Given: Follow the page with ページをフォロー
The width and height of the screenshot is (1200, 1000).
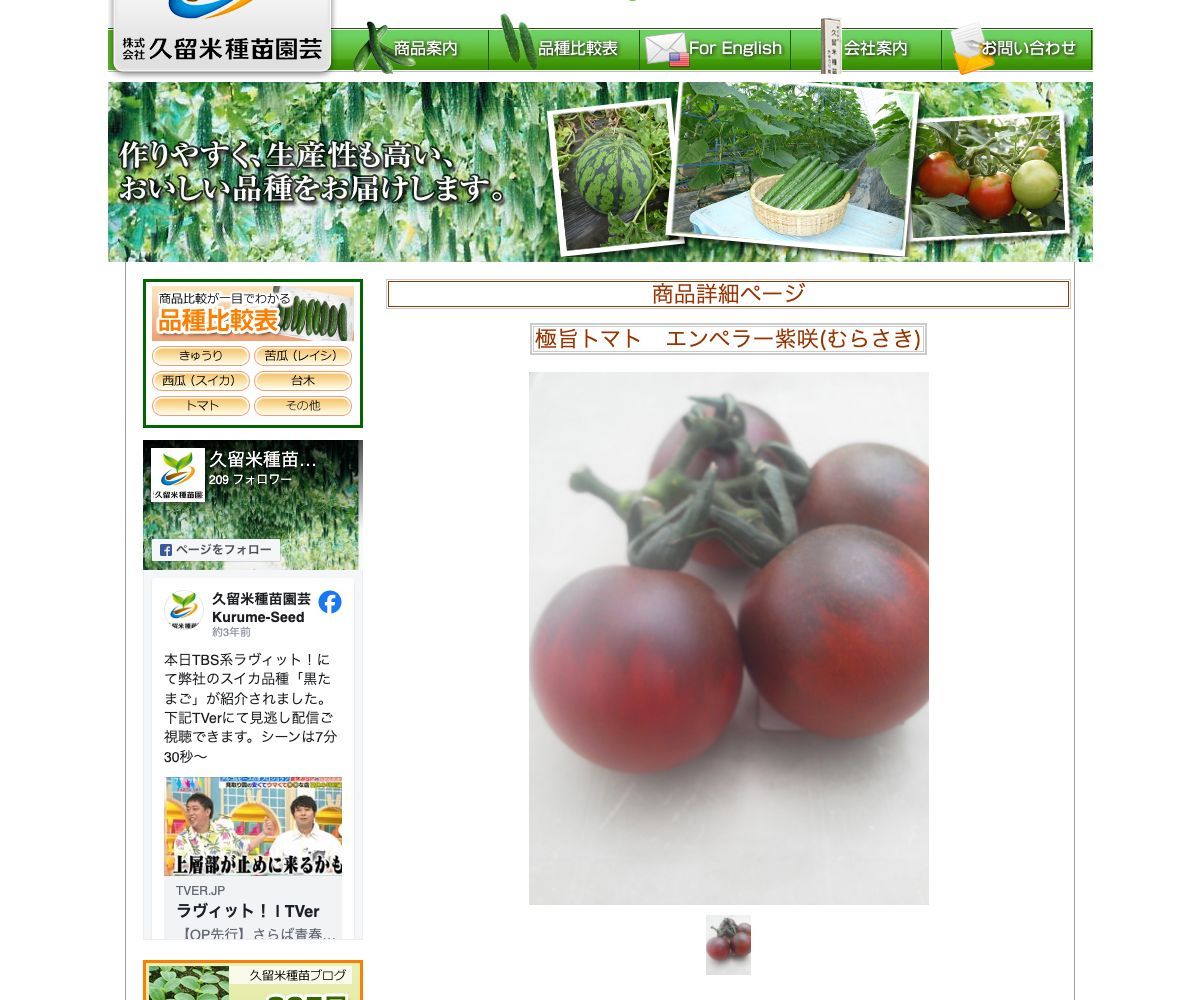Looking at the screenshot, I should click(216, 550).
